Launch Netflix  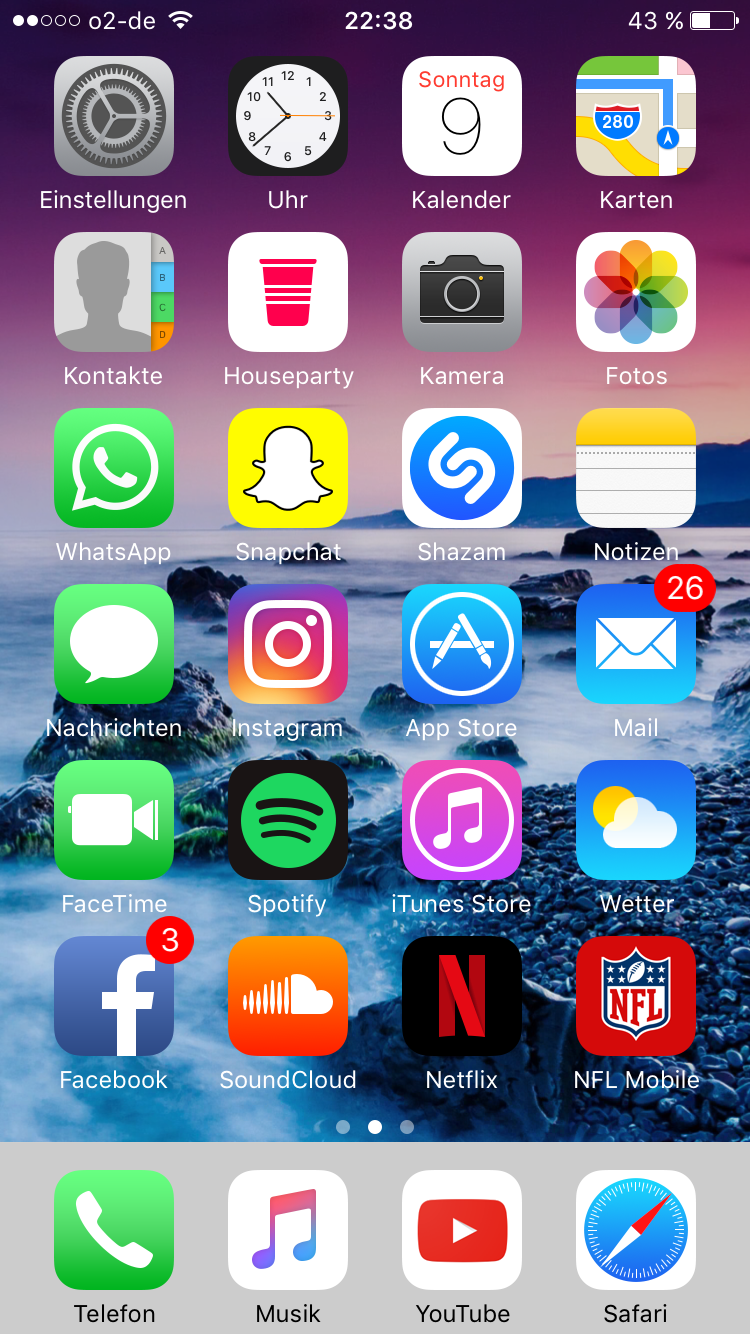461,996
